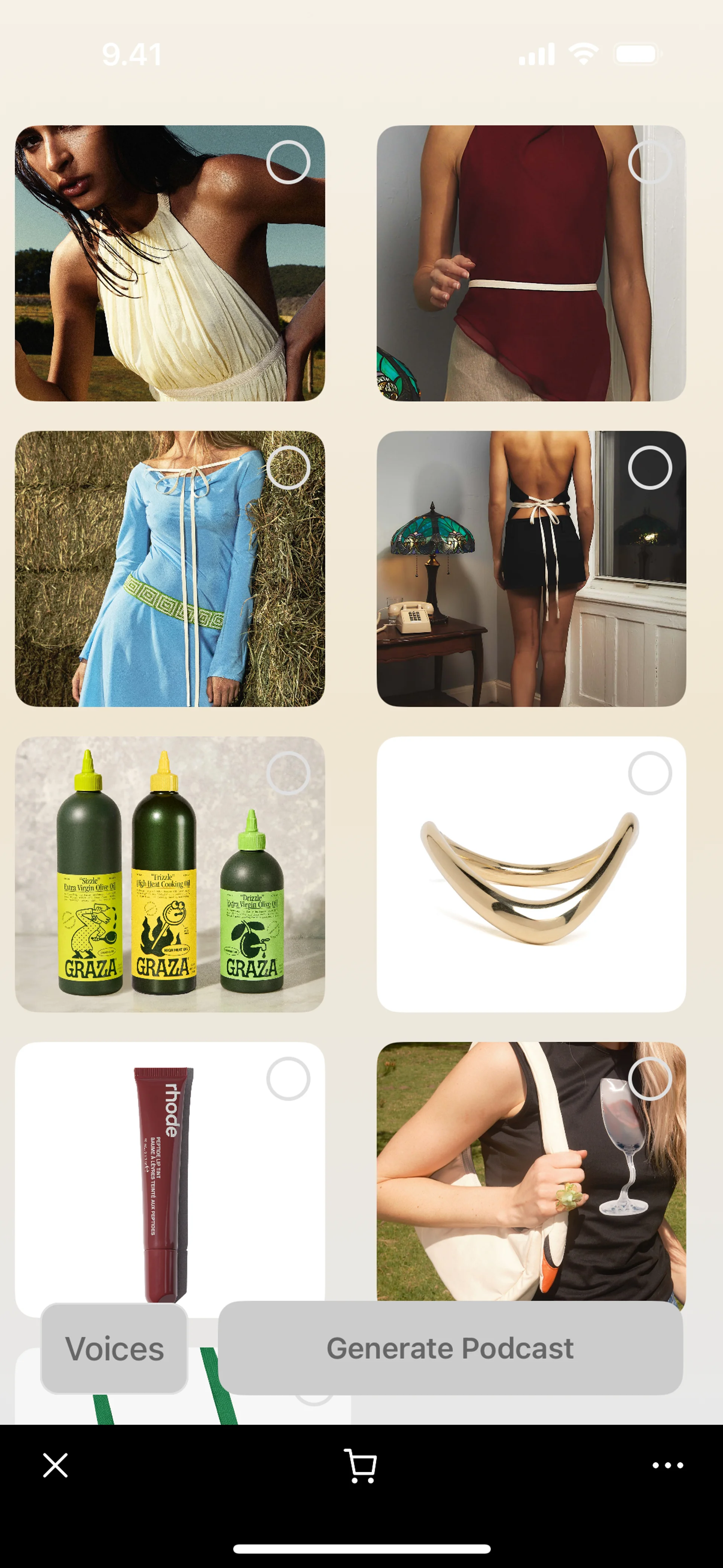Select the blue dress photo
723x1568 pixels.
click(x=288, y=468)
